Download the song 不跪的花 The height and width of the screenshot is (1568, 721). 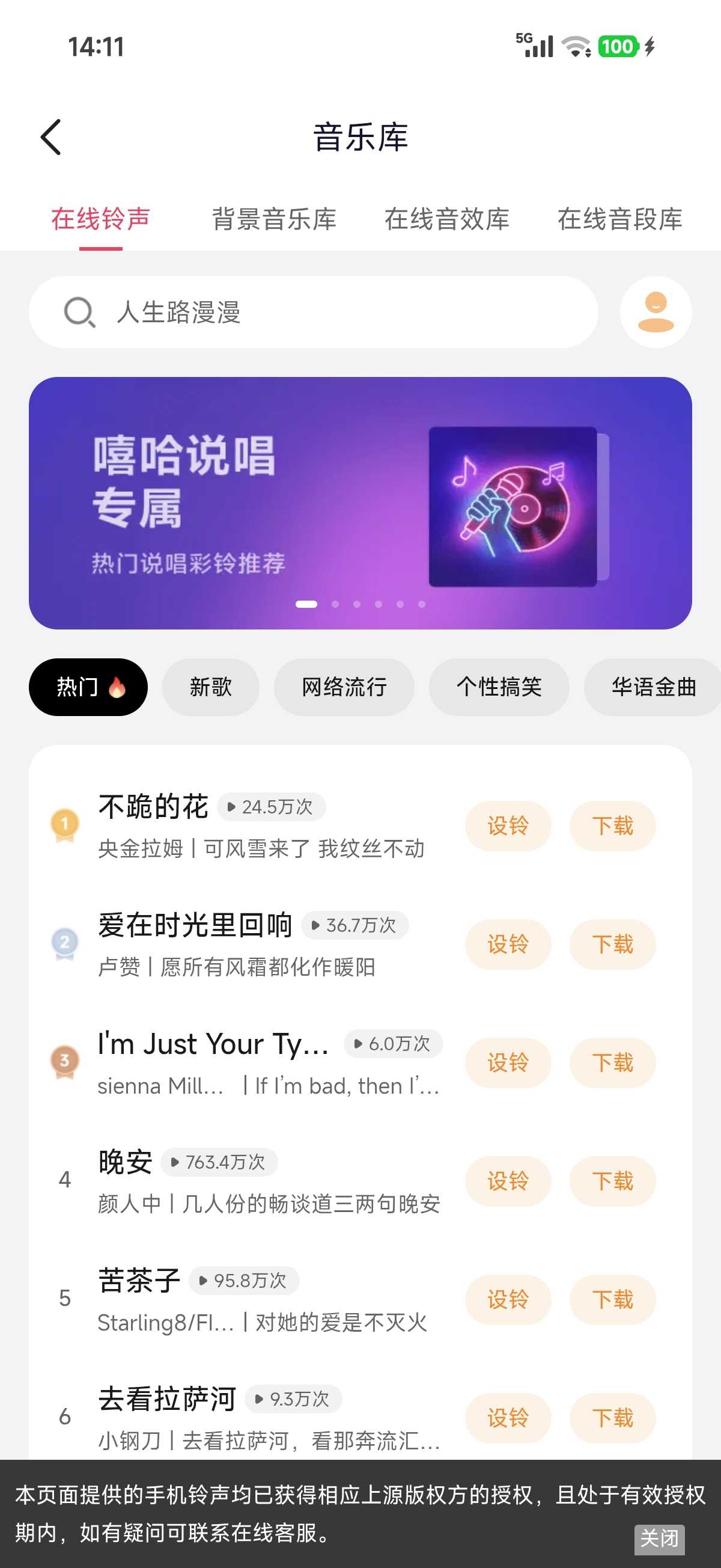click(612, 826)
